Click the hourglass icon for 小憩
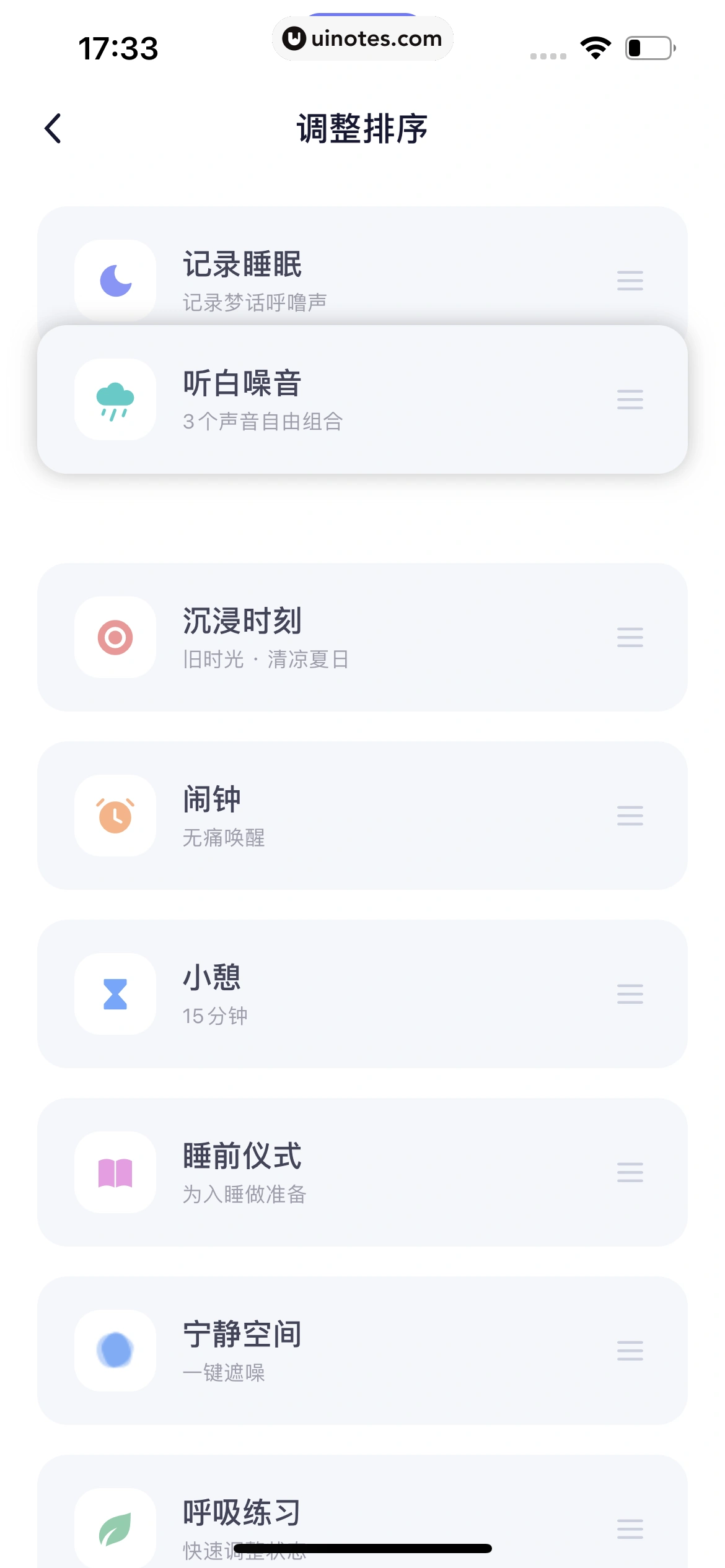The height and width of the screenshot is (1568, 725). 115,994
